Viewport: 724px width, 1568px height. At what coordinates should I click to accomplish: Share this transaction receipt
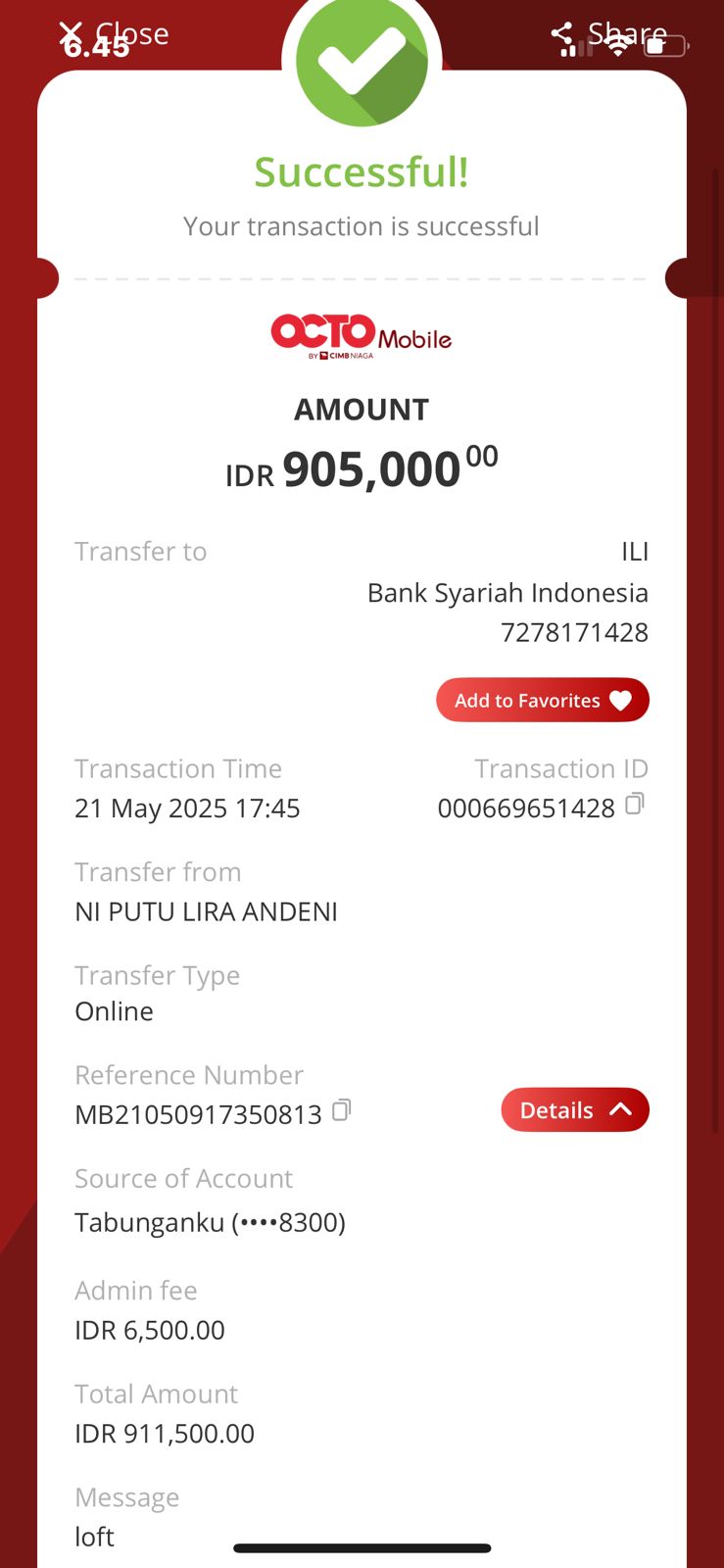coord(609,34)
